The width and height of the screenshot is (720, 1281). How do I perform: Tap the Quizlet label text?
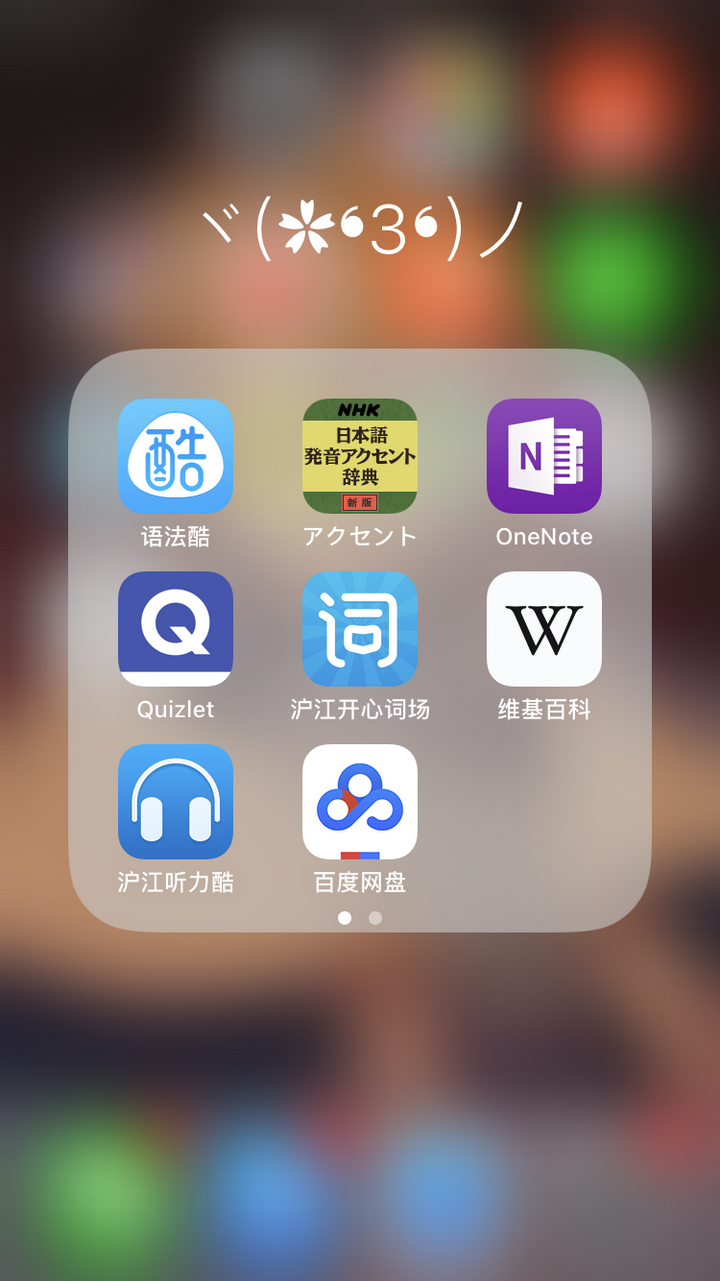tap(176, 707)
